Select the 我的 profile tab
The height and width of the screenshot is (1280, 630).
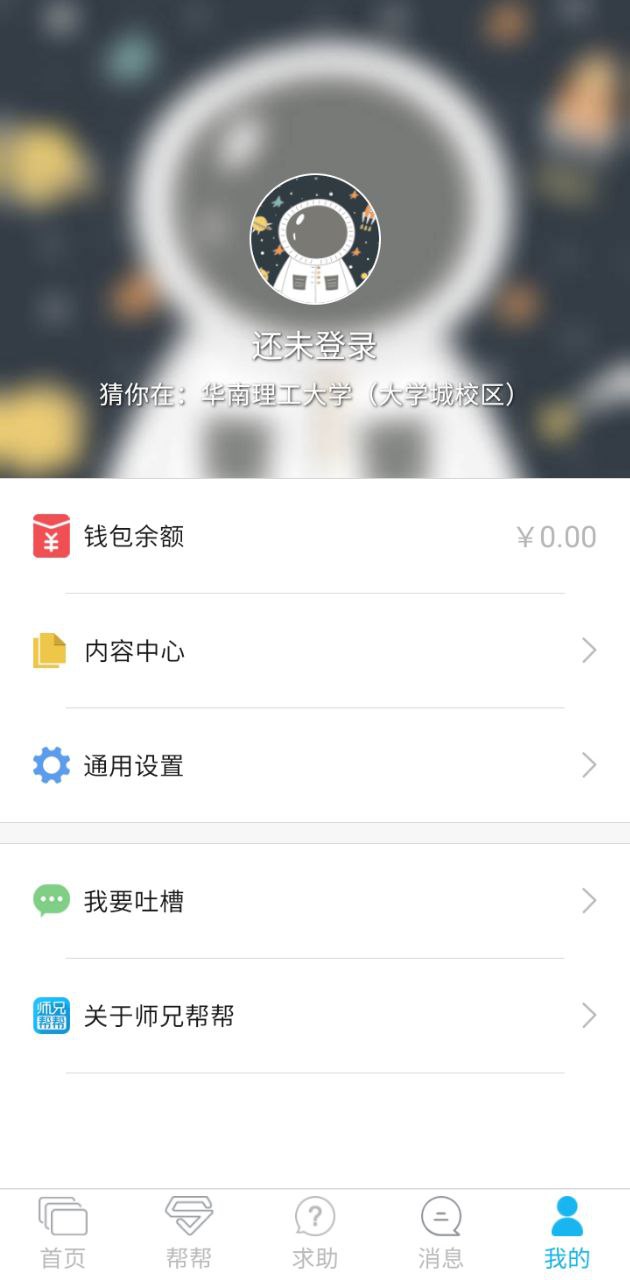coord(567,1234)
